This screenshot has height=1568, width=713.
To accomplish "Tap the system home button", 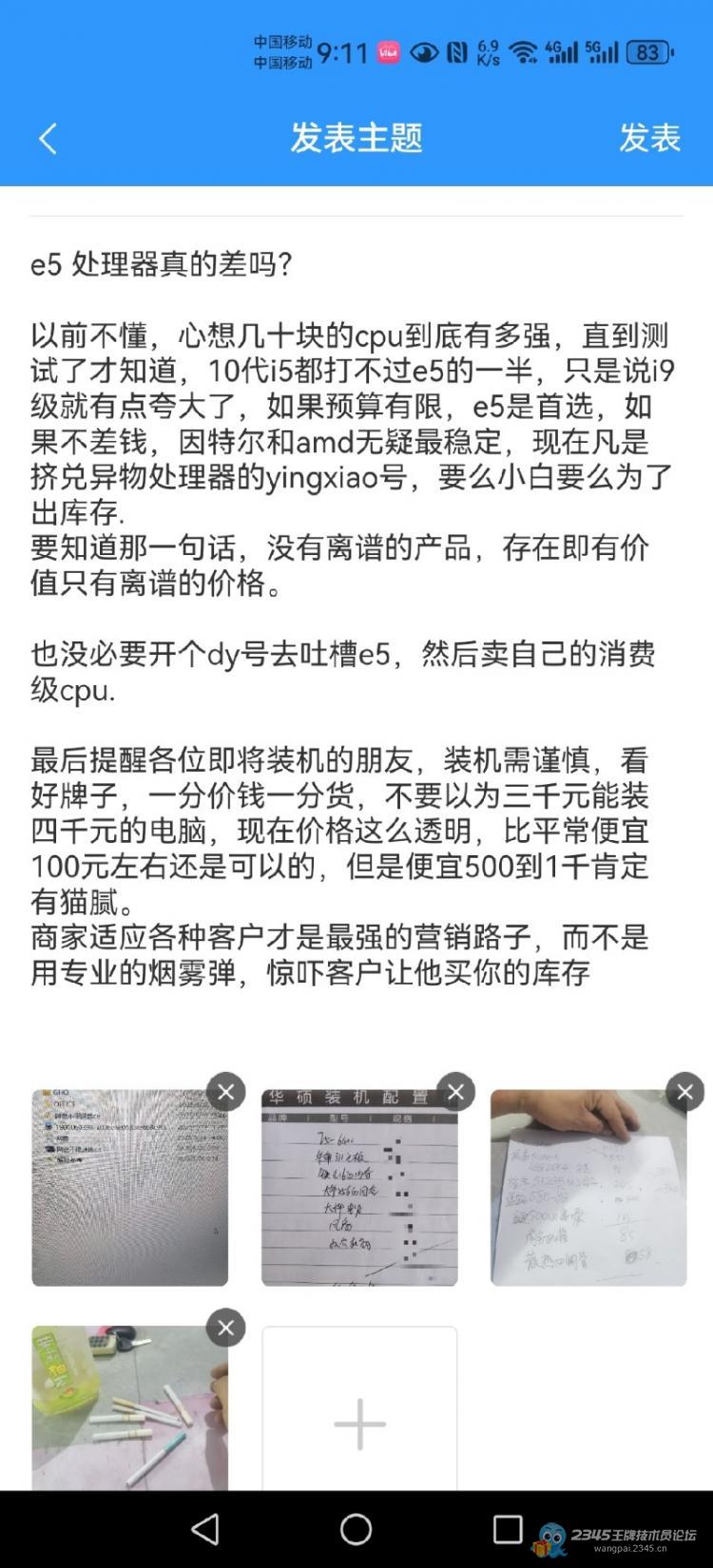I will [x=356, y=1529].
